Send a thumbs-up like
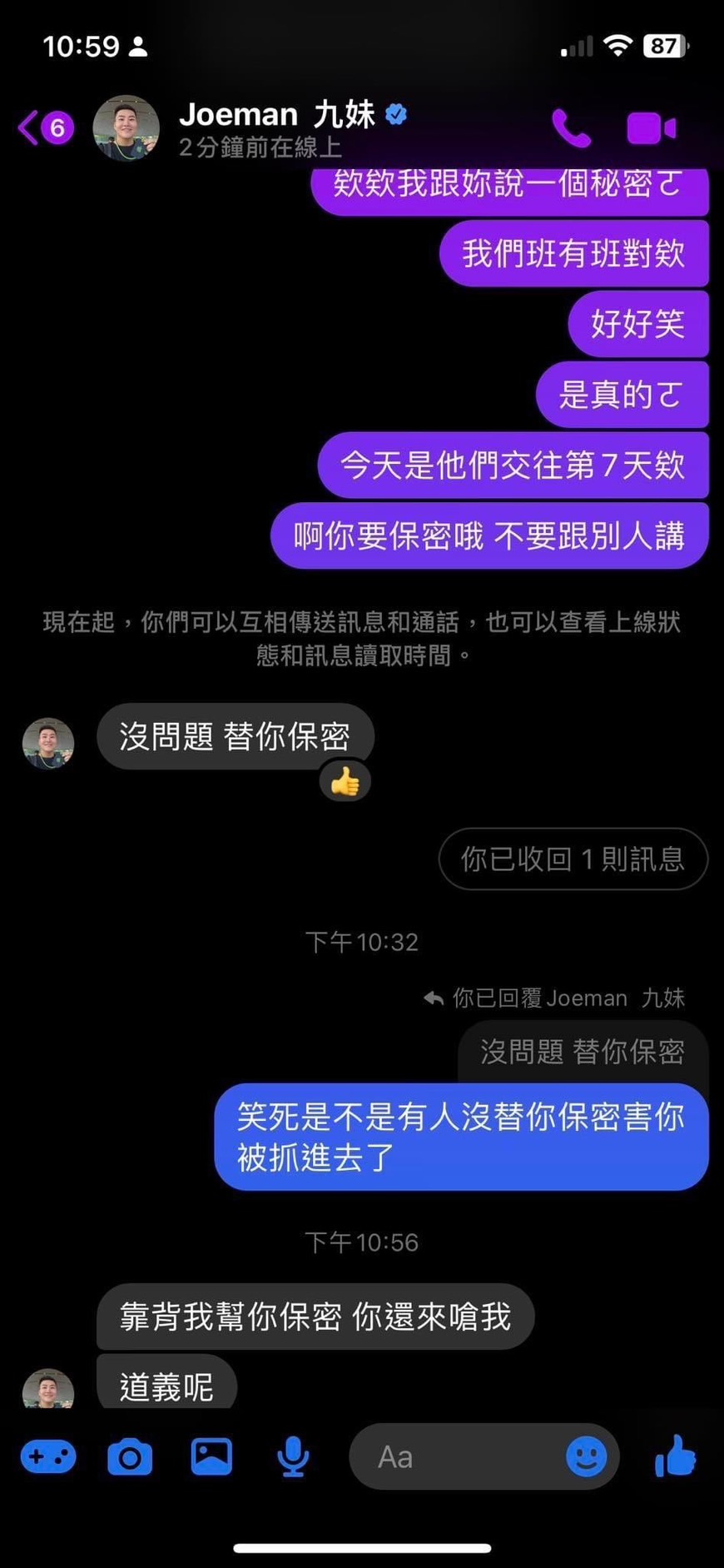724x1568 pixels. 675,1456
